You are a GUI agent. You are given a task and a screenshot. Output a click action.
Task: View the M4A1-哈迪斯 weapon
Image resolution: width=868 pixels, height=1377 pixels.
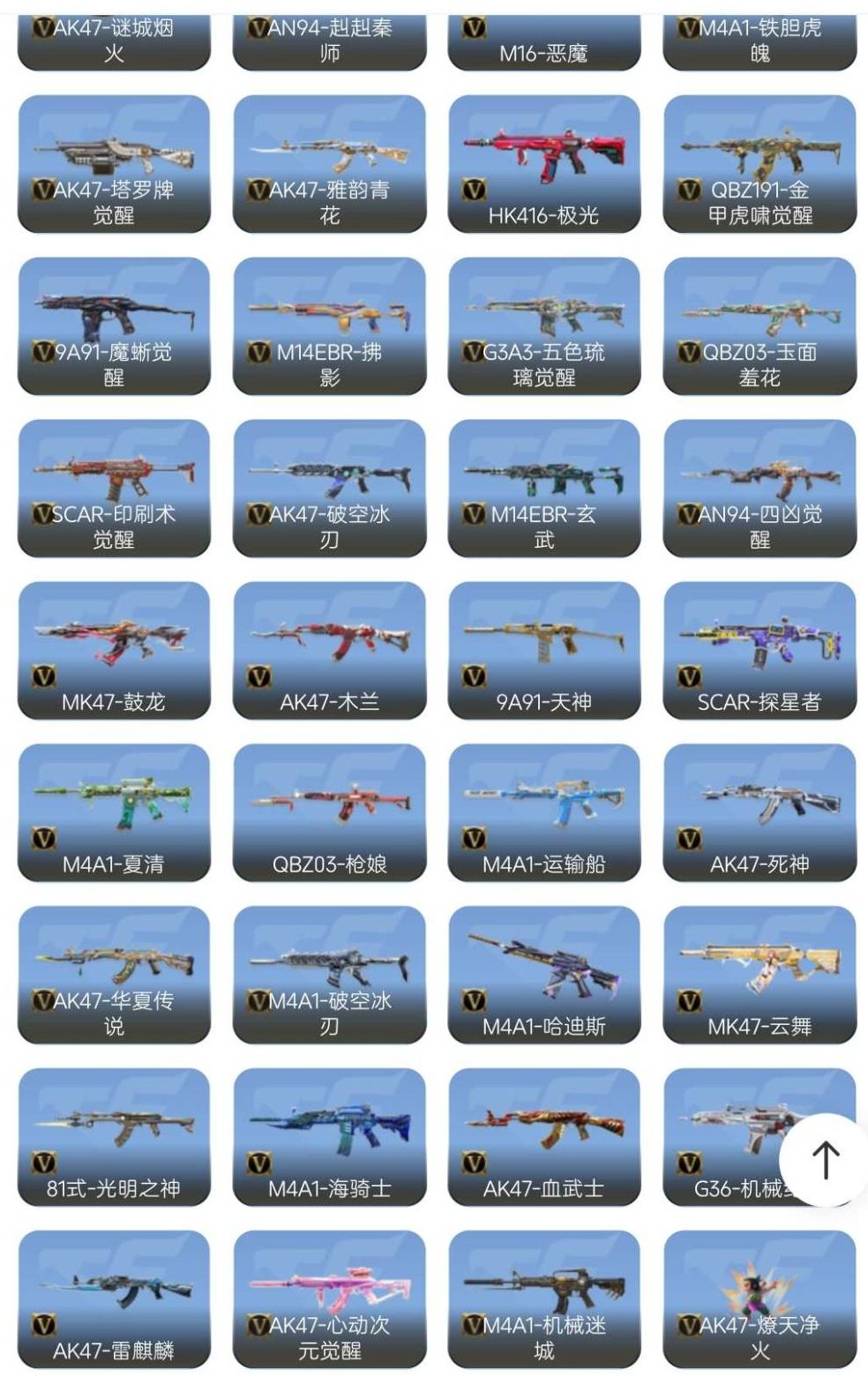coord(543,975)
